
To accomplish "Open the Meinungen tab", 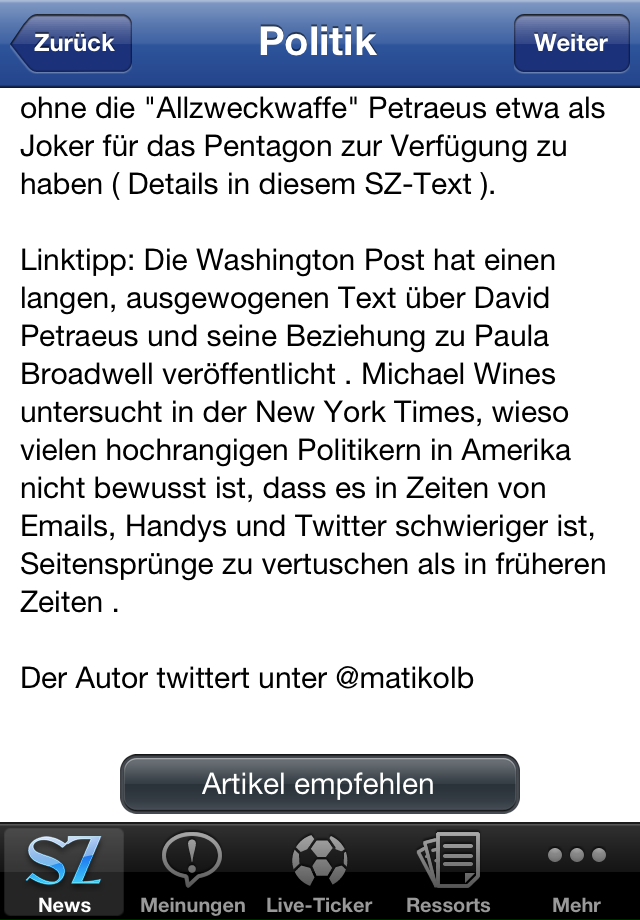I will (192, 872).
